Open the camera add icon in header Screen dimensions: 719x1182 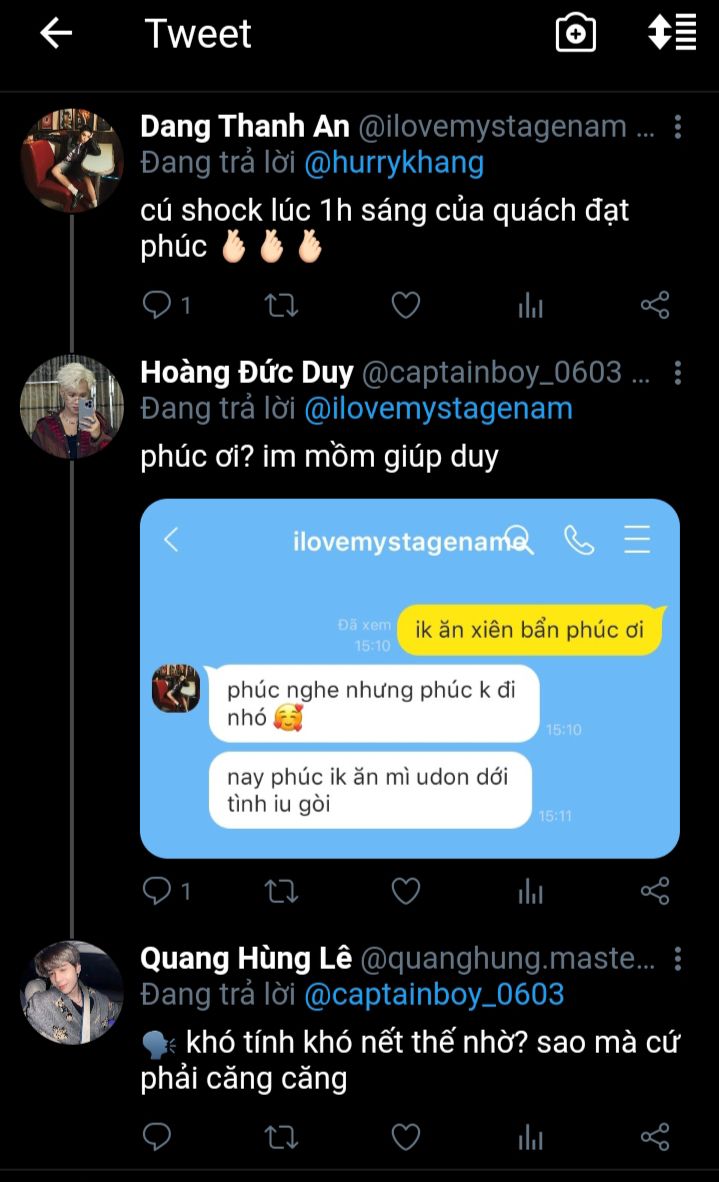pyautogui.click(x=576, y=34)
